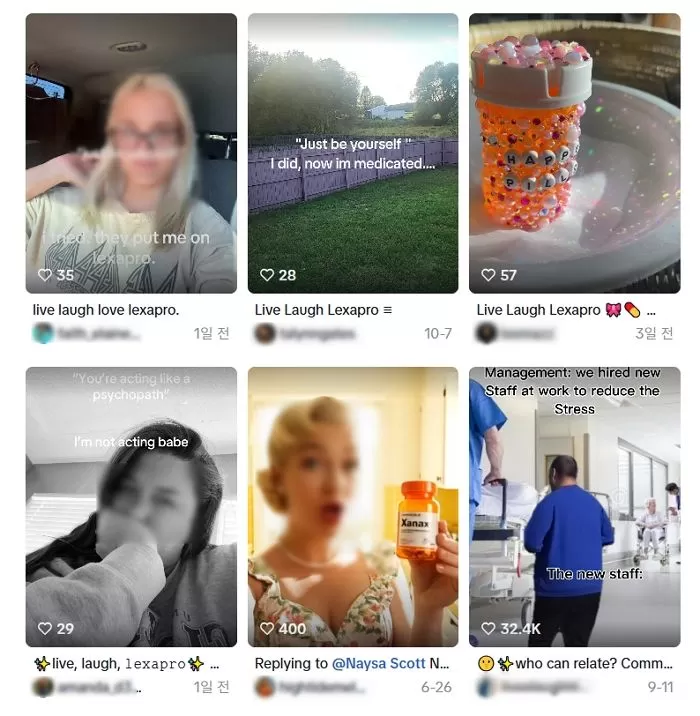
Task: Like the video with 32.4K likes
Action: point(488,629)
